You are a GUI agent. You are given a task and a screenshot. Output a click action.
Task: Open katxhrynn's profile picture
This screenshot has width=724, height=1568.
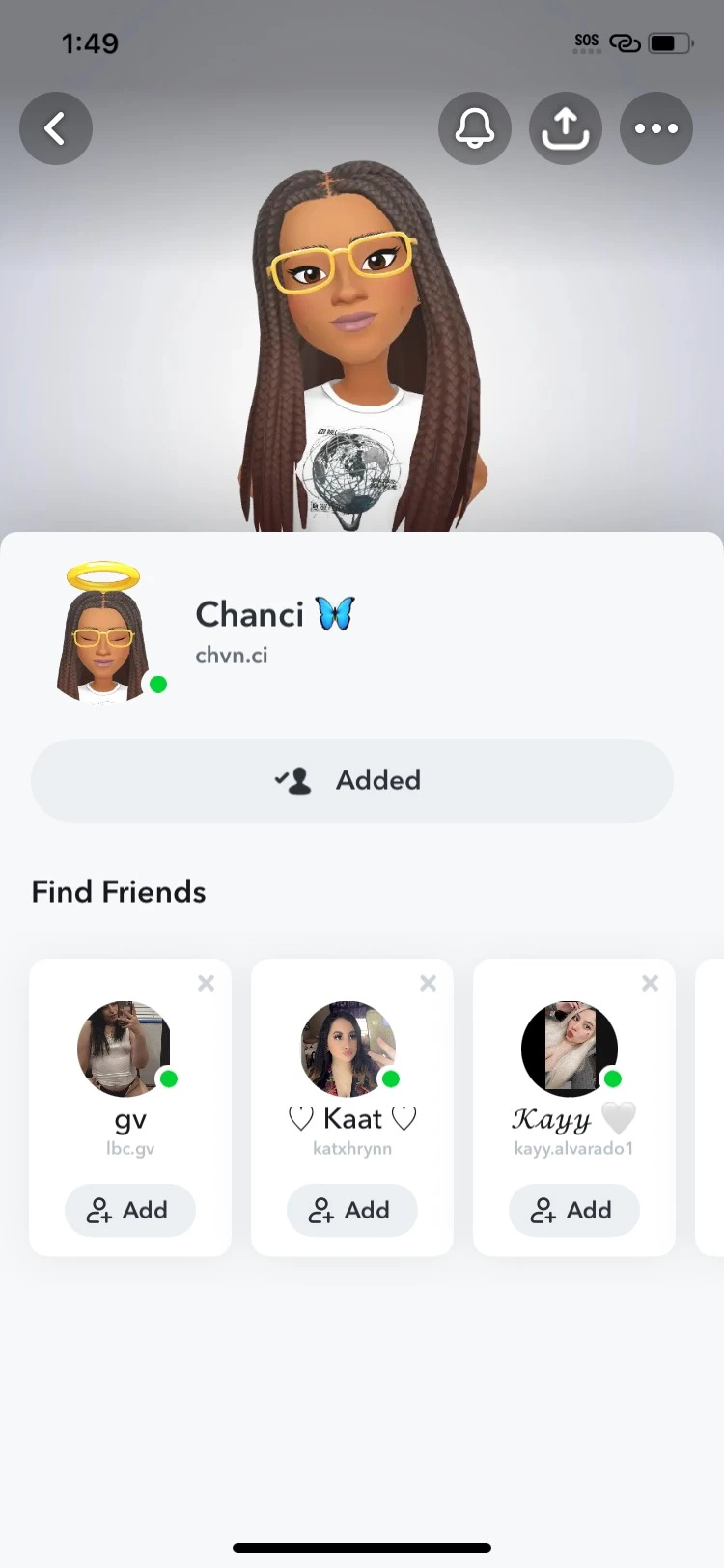pyautogui.click(x=348, y=1049)
